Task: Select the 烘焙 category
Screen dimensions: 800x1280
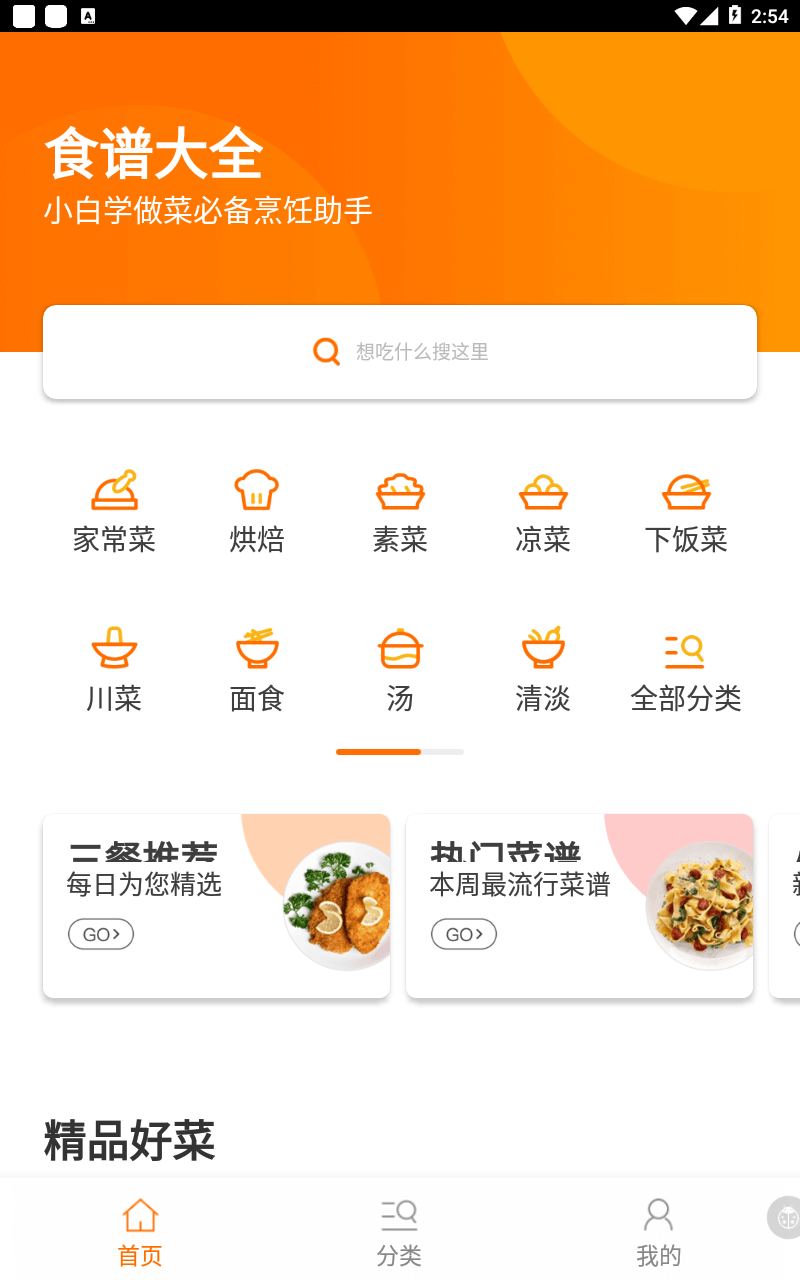Action: (257, 512)
